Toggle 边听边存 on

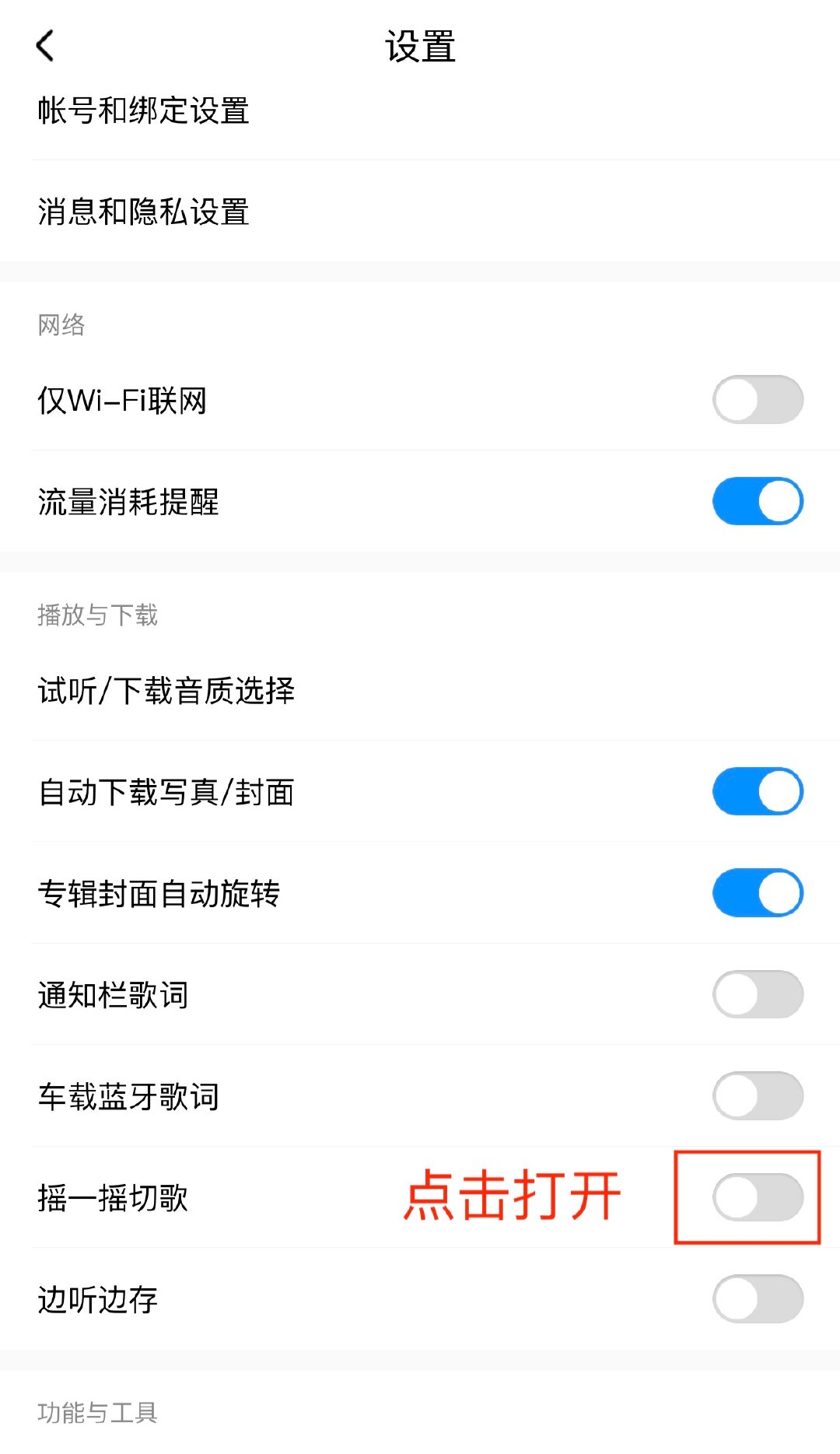pos(758,1298)
